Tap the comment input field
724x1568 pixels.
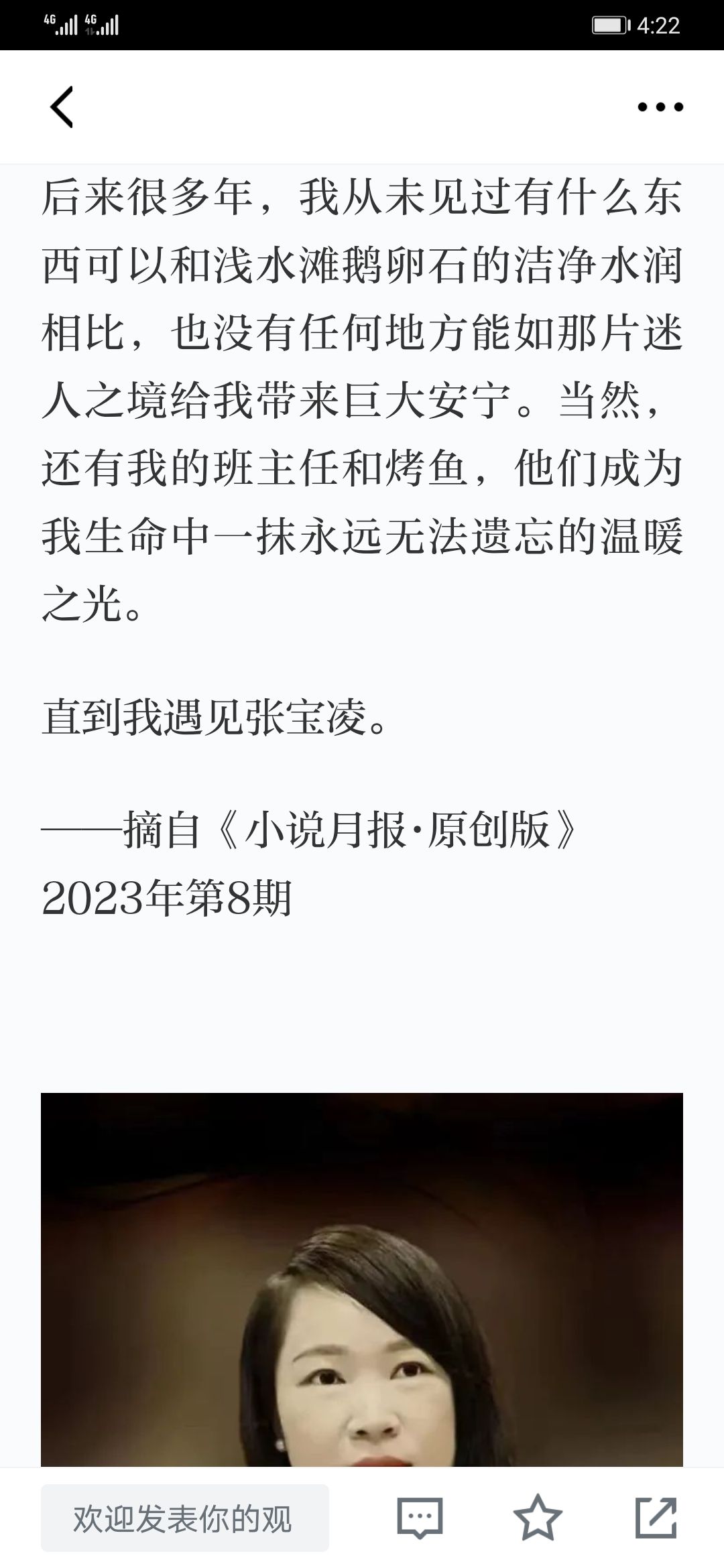184,1518
